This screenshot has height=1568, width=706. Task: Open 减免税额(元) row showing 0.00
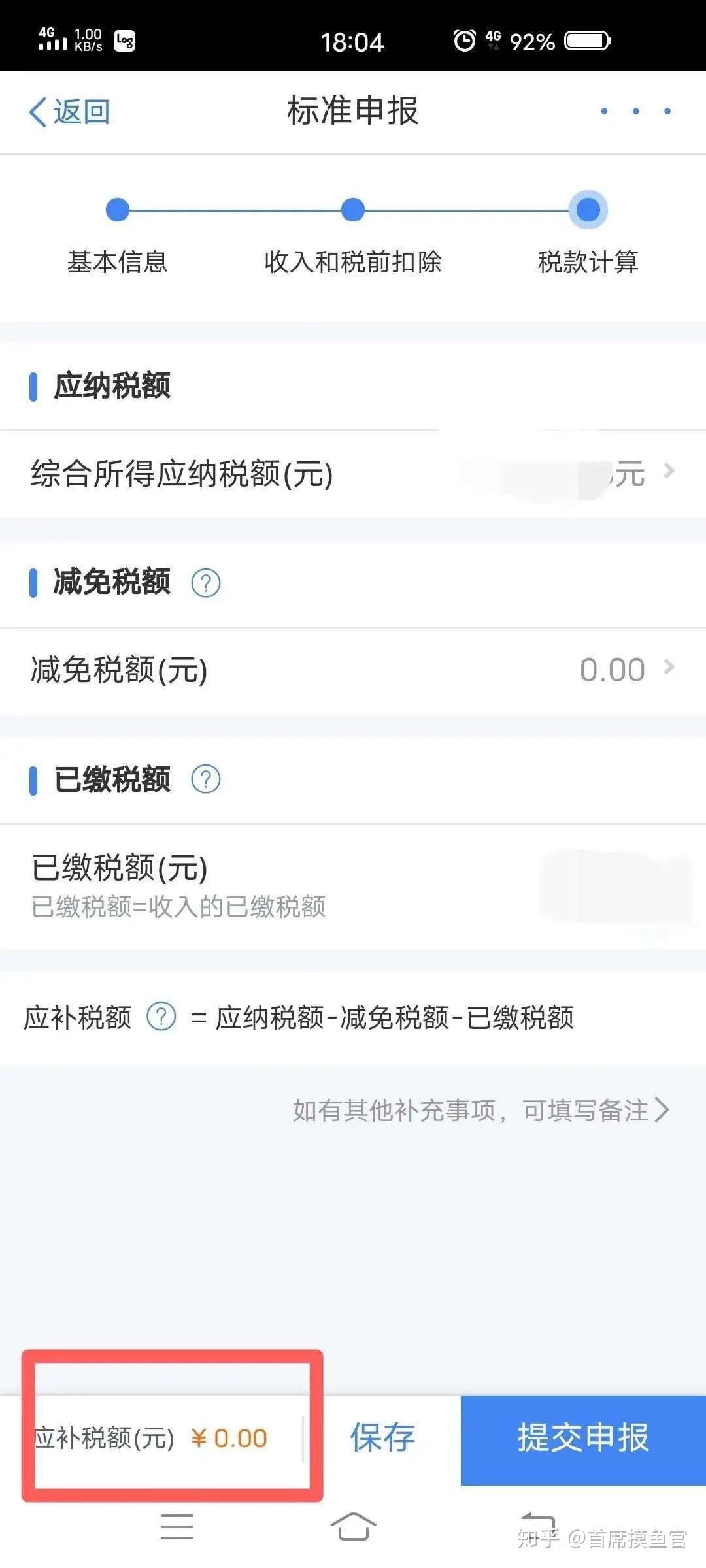tap(353, 670)
